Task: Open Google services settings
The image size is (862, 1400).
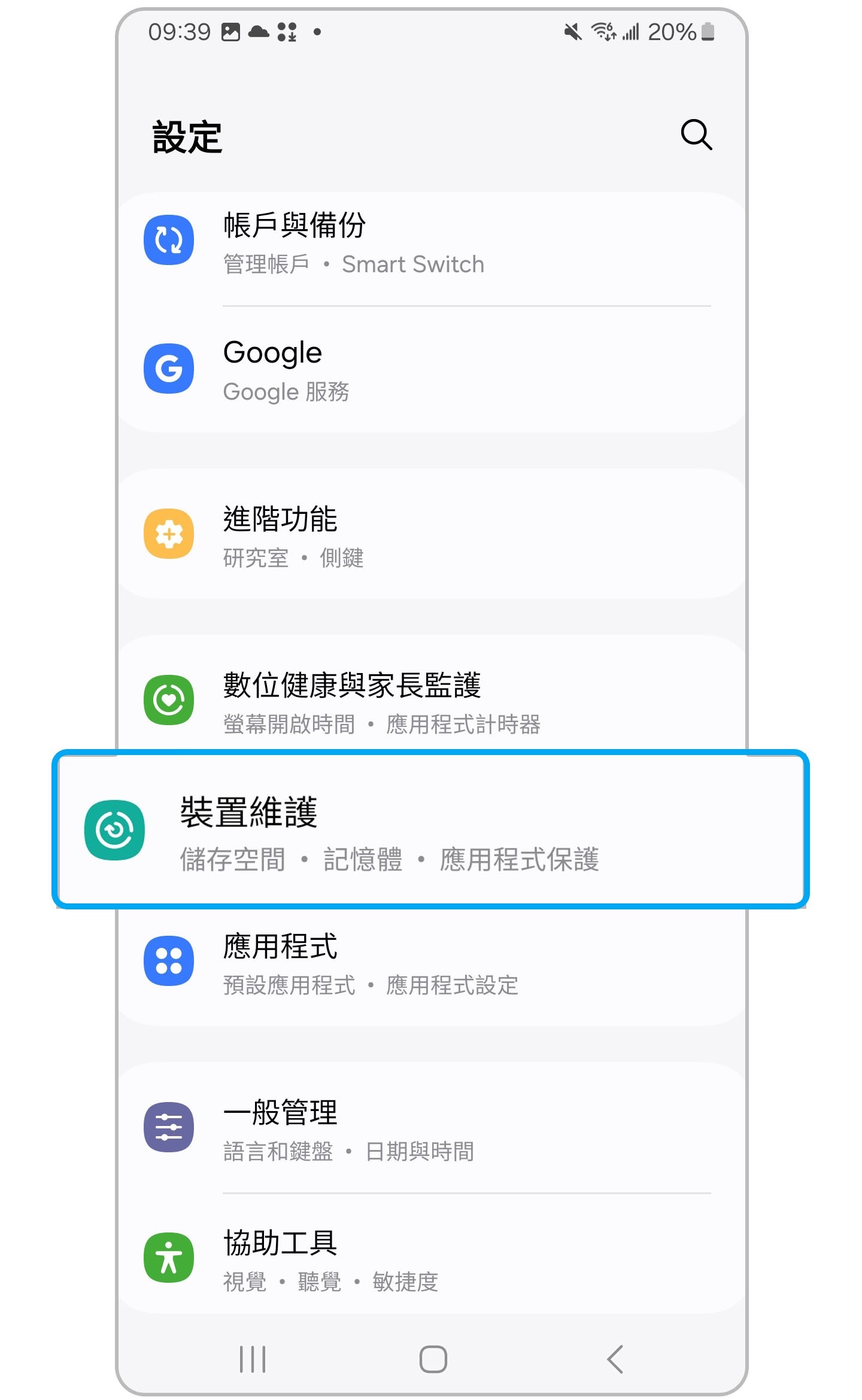Action: pos(431,369)
